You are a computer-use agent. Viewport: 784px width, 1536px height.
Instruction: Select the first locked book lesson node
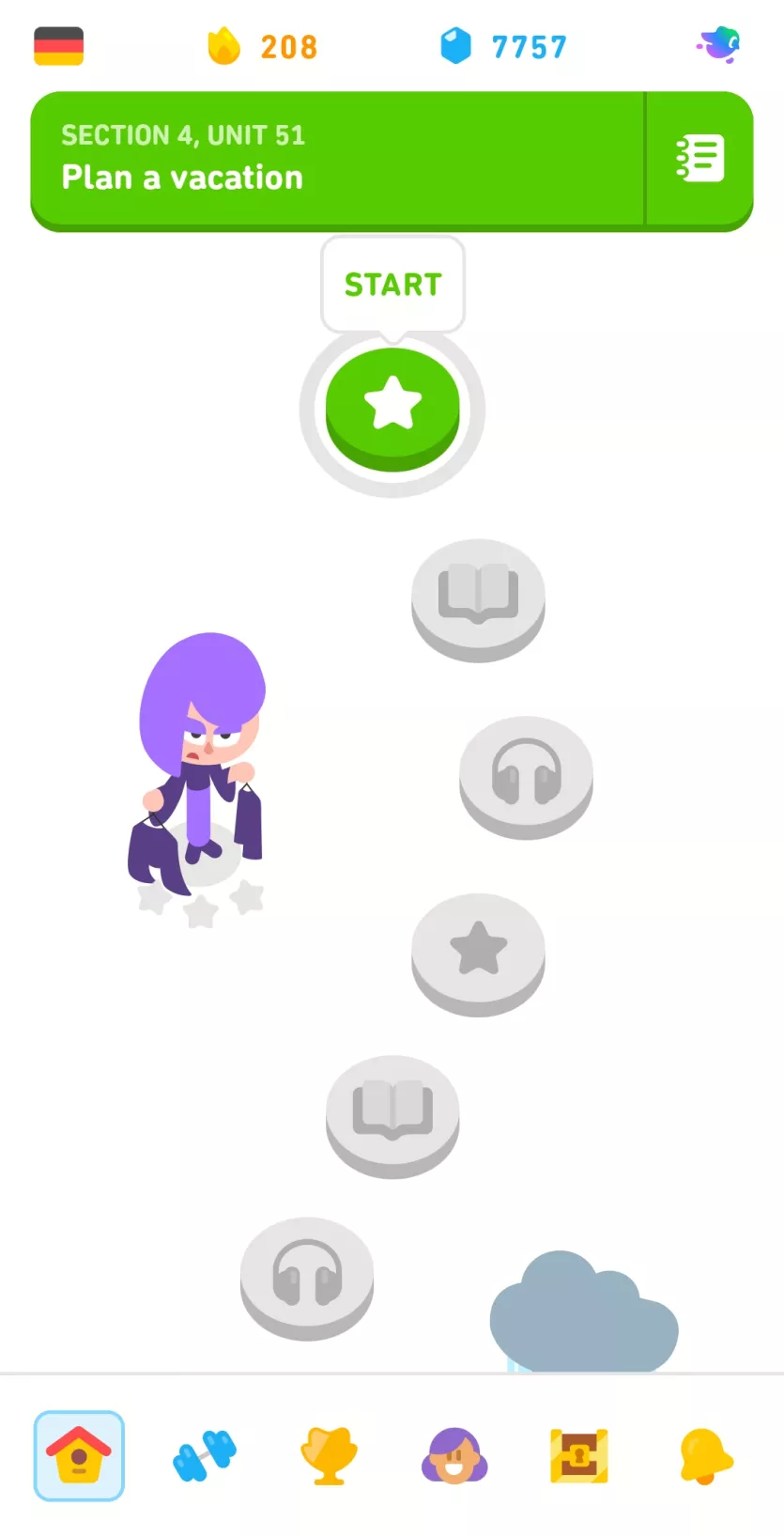pyautogui.click(x=478, y=595)
